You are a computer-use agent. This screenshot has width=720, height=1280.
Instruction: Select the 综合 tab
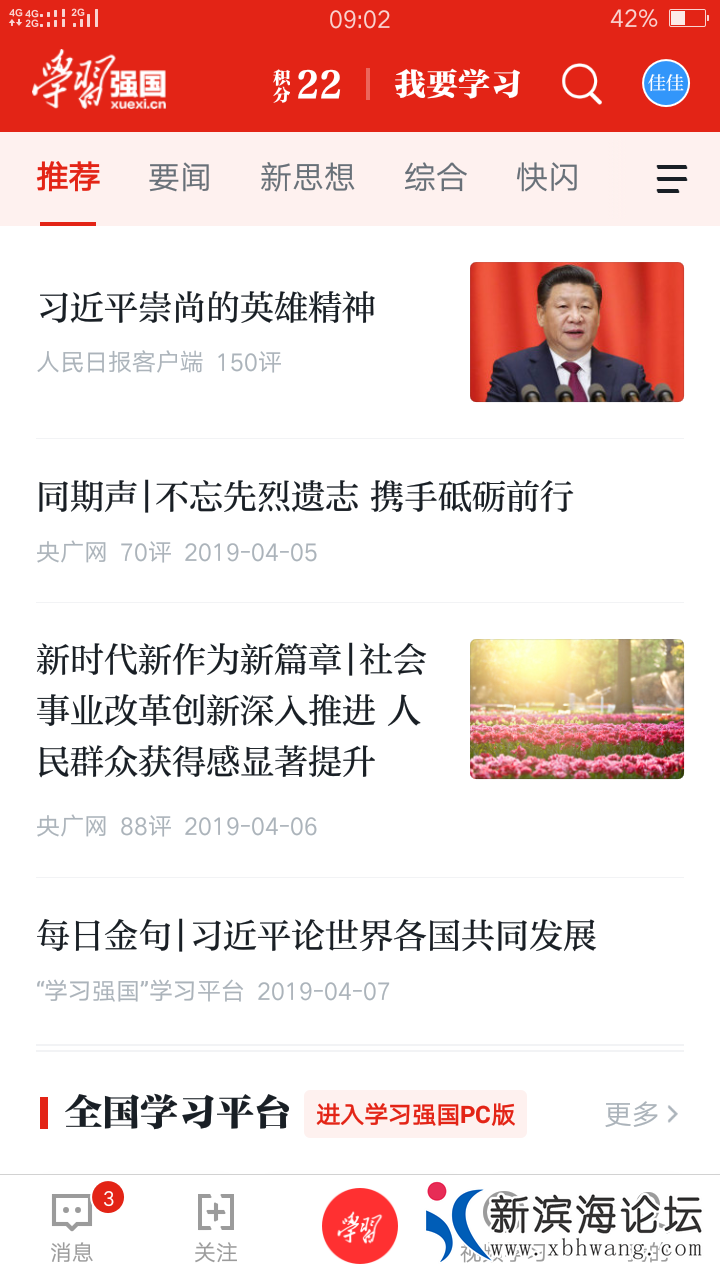pos(435,178)
